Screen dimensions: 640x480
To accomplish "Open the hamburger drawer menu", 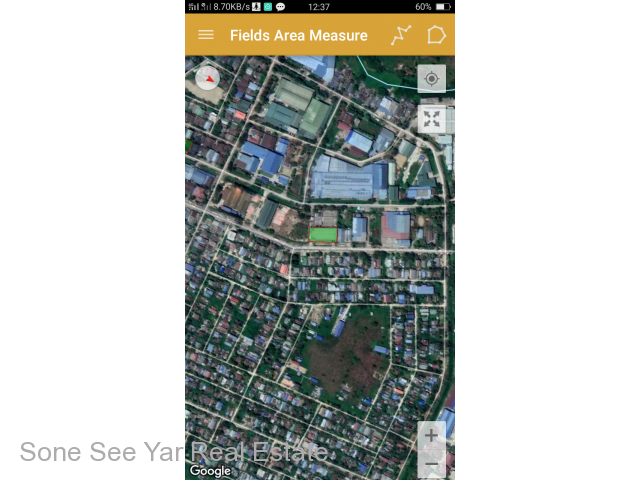I will click(206, 35).
